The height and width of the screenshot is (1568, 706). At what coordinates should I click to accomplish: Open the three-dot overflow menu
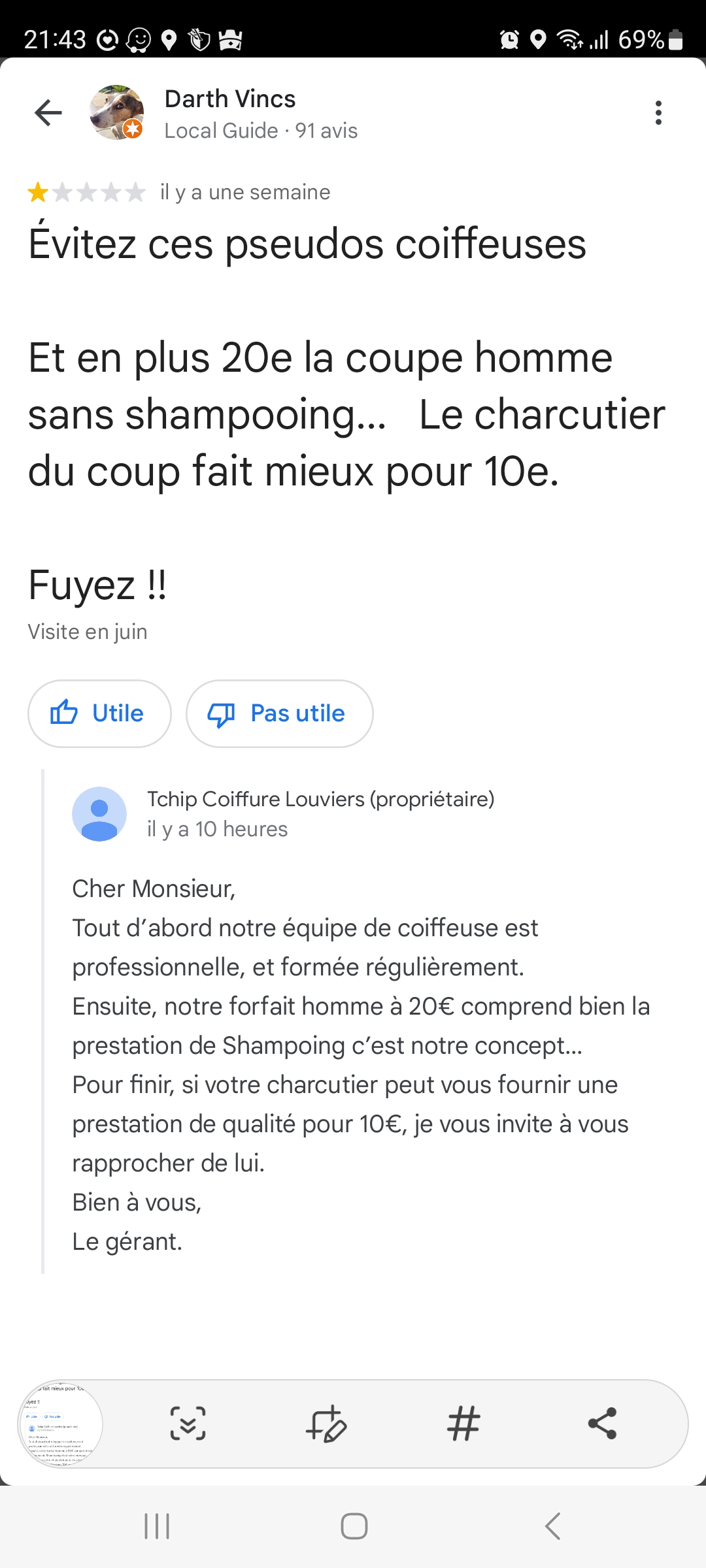tap(658, 113)
